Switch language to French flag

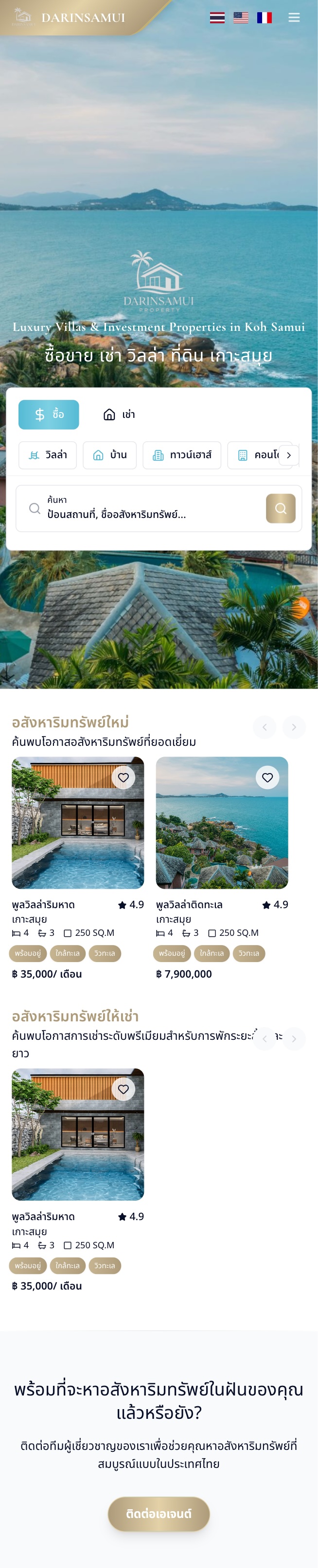265,17
